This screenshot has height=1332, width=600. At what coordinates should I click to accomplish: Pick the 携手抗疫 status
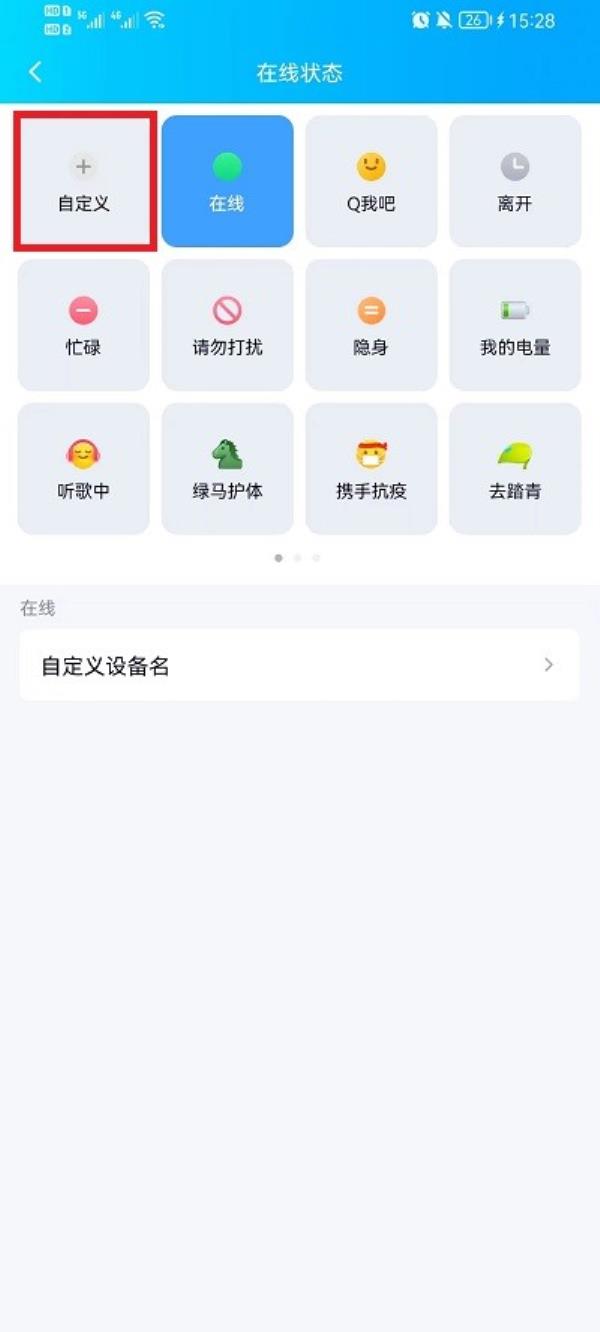371,469
